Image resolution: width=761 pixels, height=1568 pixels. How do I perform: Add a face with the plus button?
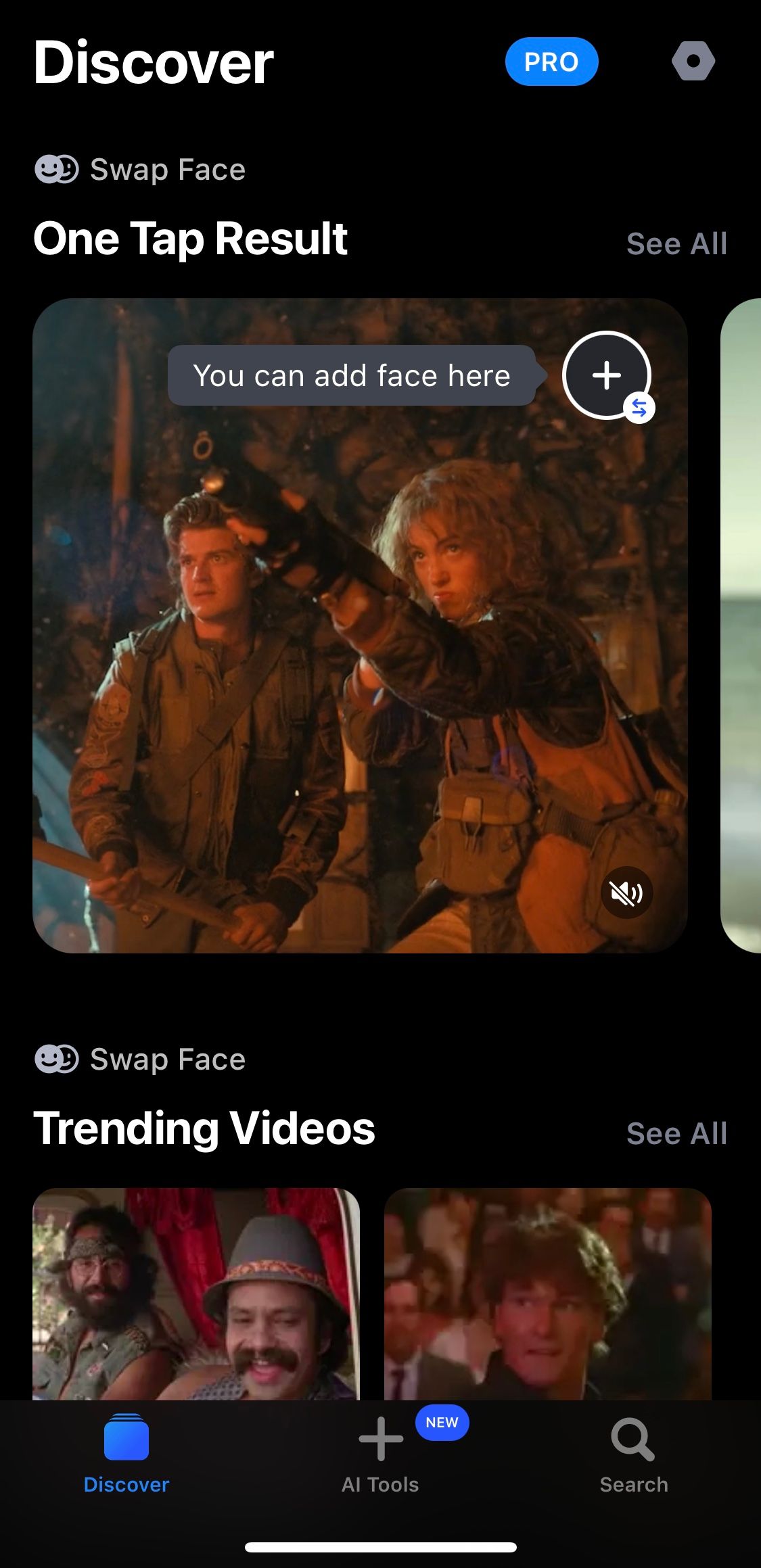coord(607,375)
